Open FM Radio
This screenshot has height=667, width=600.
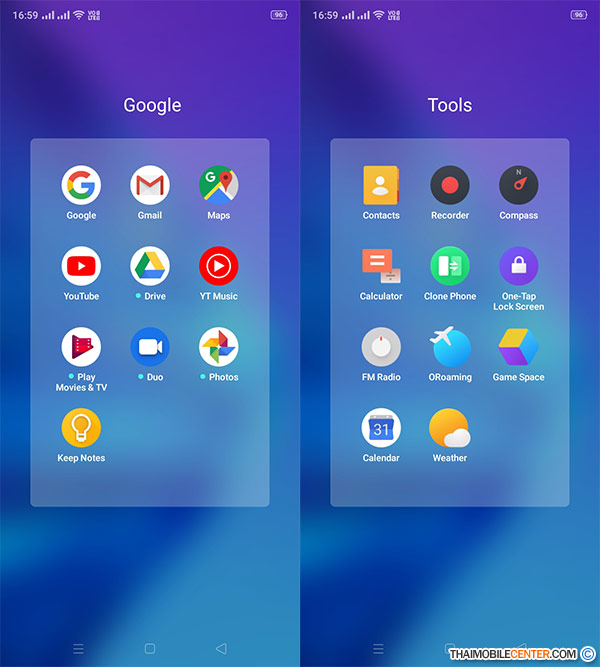pos(381,347)
